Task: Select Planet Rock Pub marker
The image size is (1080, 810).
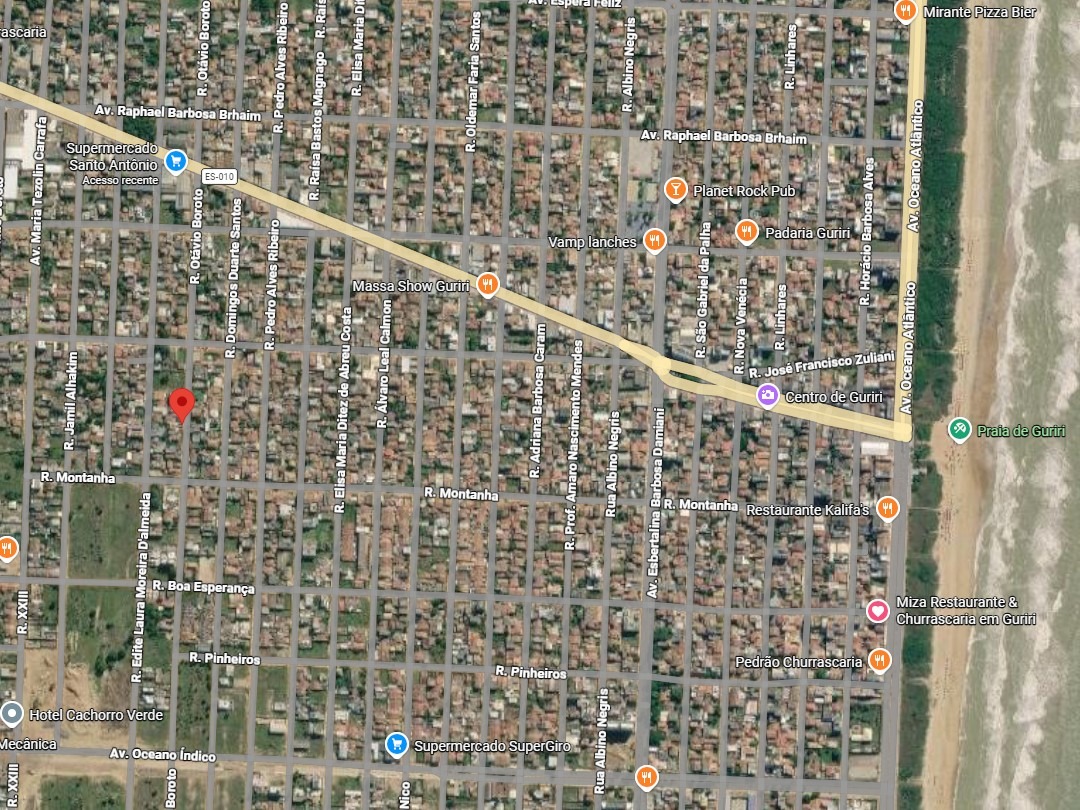Action: point(676,189)
